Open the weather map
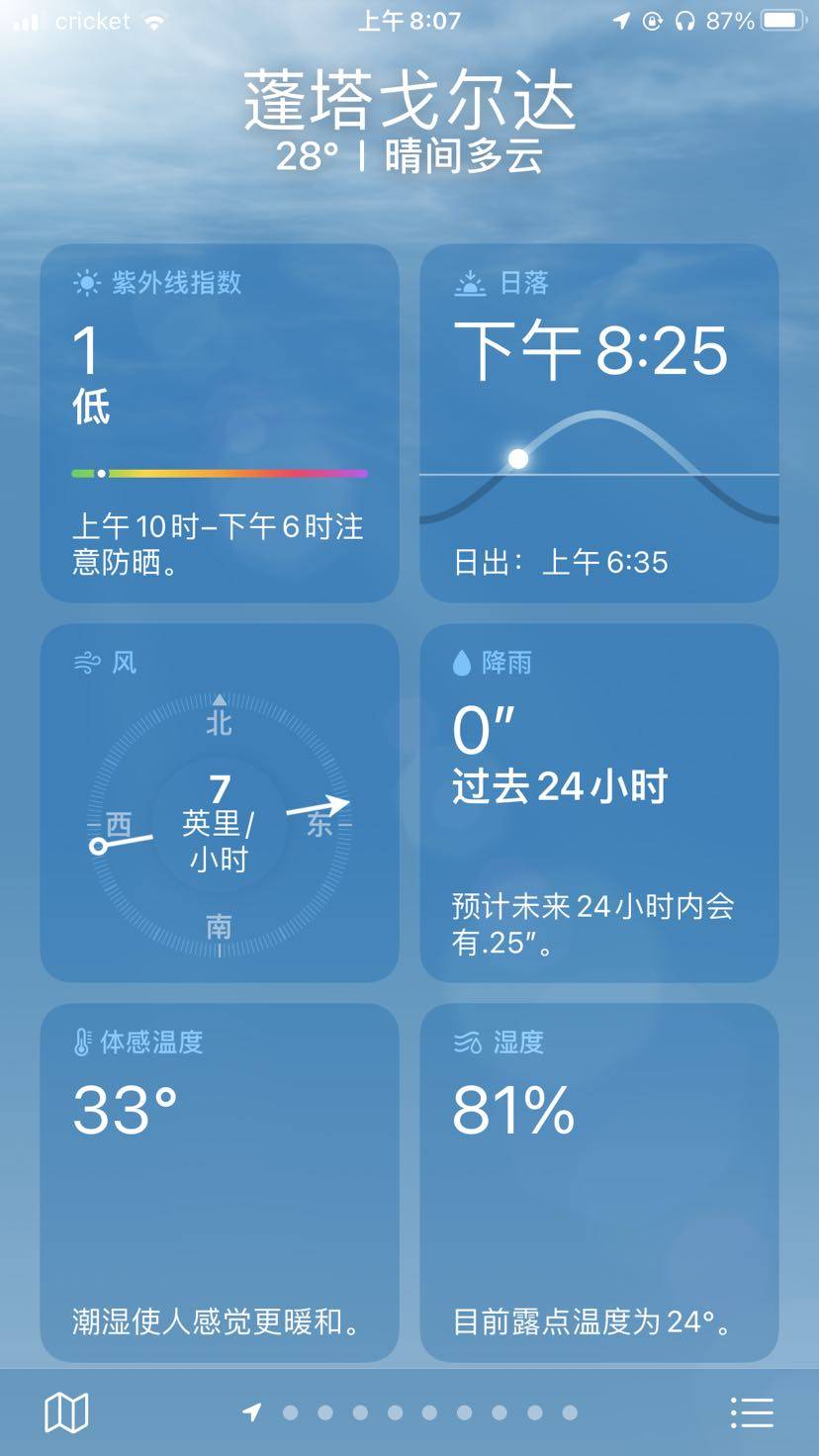This screenshot has height=1456, width=819. click(x=67, y=1412)
